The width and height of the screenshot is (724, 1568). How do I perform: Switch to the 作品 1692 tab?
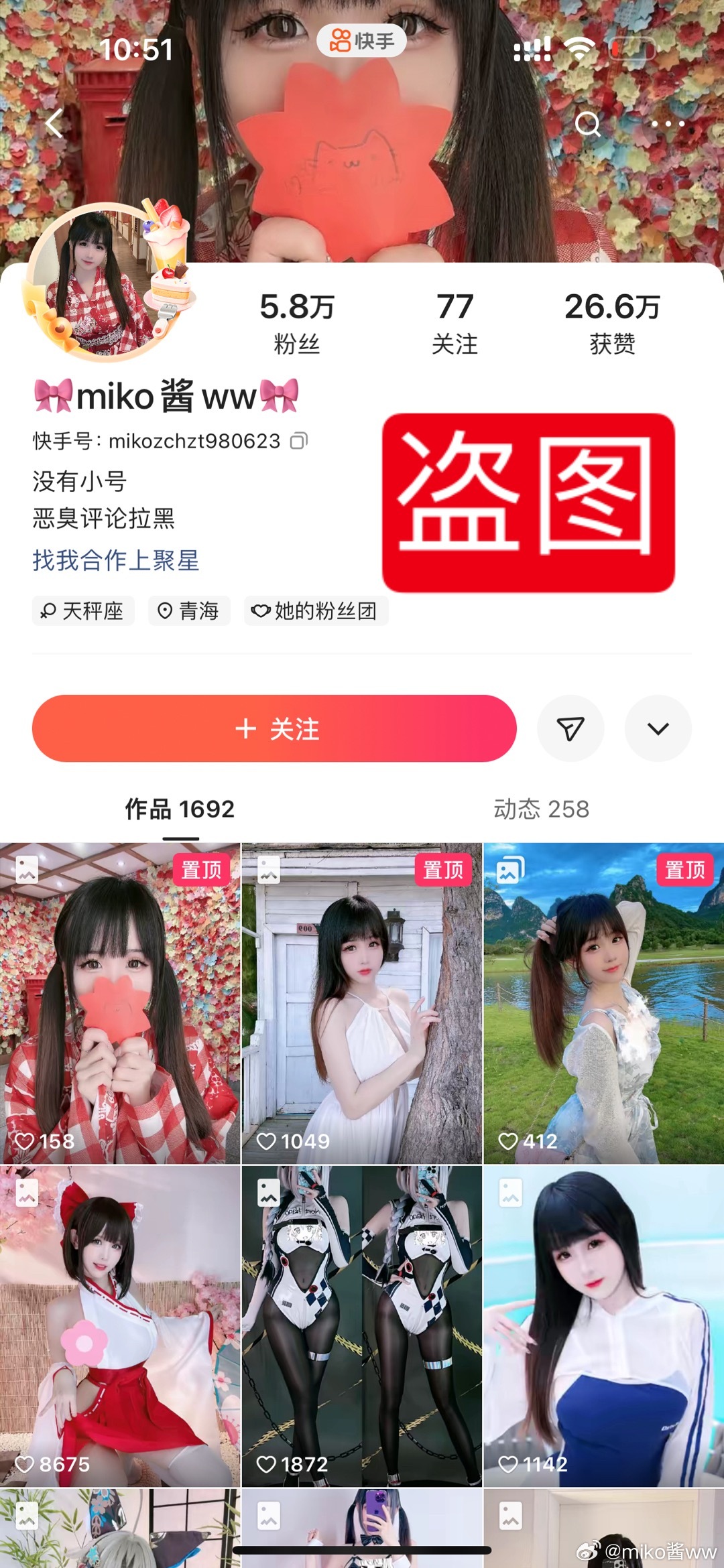(x=180, y=809)
